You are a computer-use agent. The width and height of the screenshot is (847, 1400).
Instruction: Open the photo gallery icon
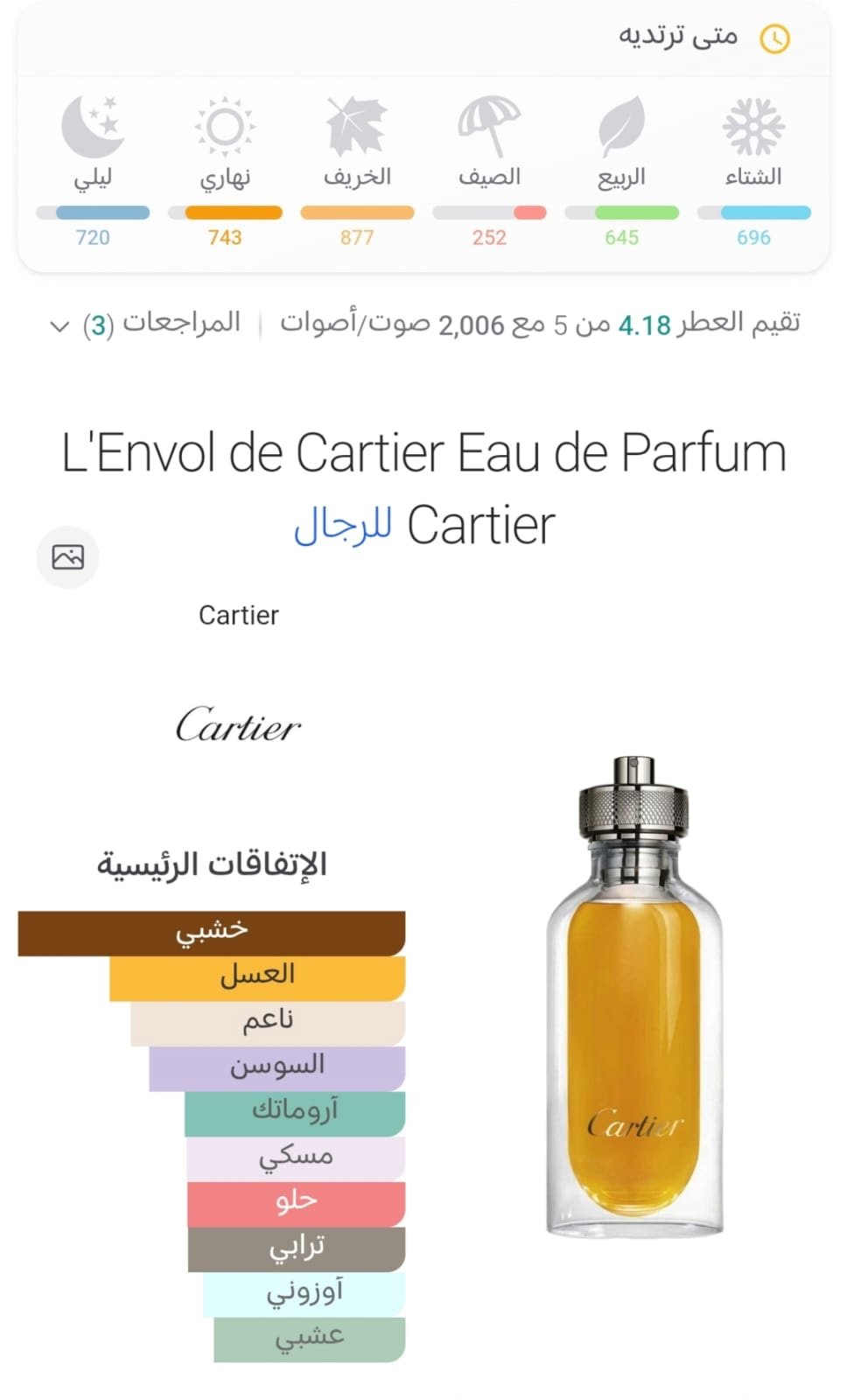tap(68, 557)
